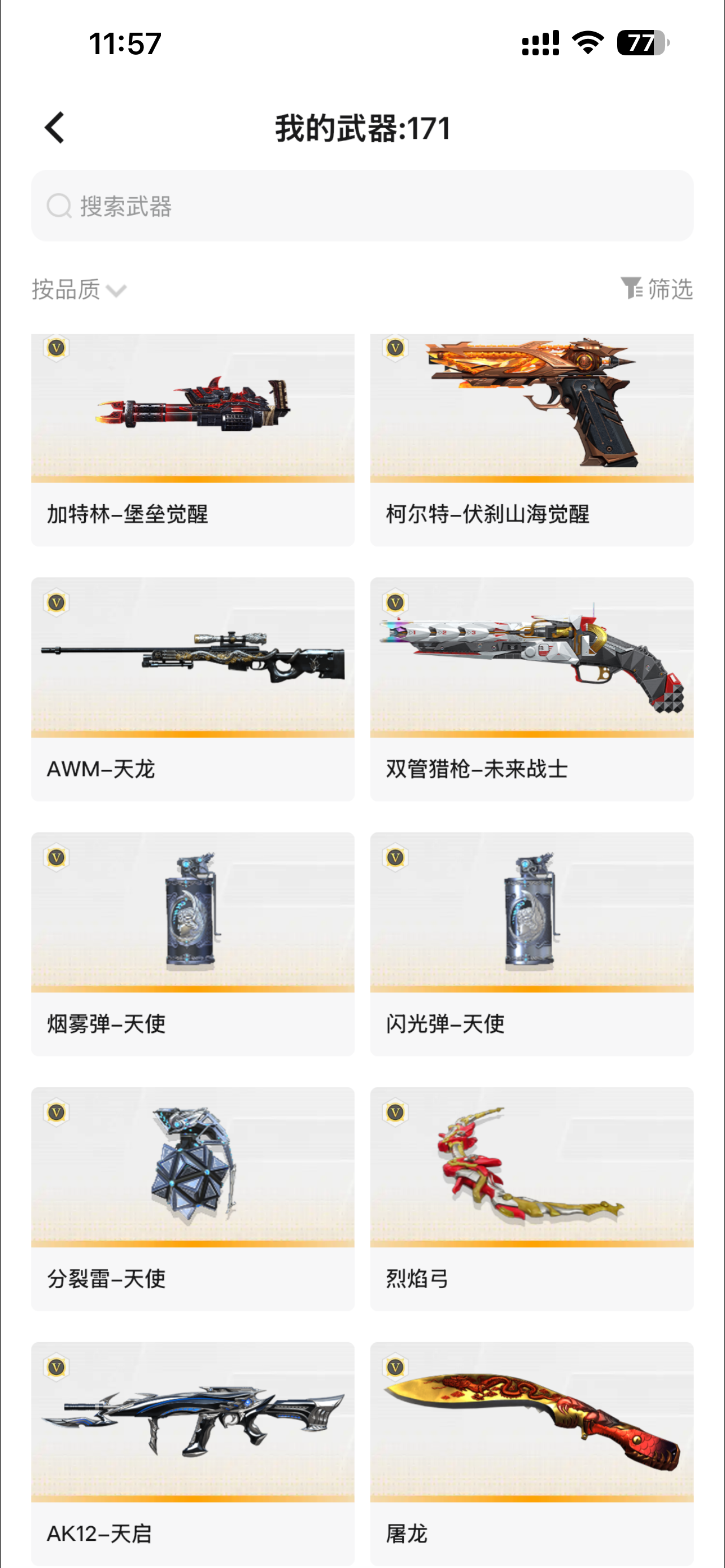
Task: Select the AWM-天龙 sniper rifle card
Action: click(193, 689)
